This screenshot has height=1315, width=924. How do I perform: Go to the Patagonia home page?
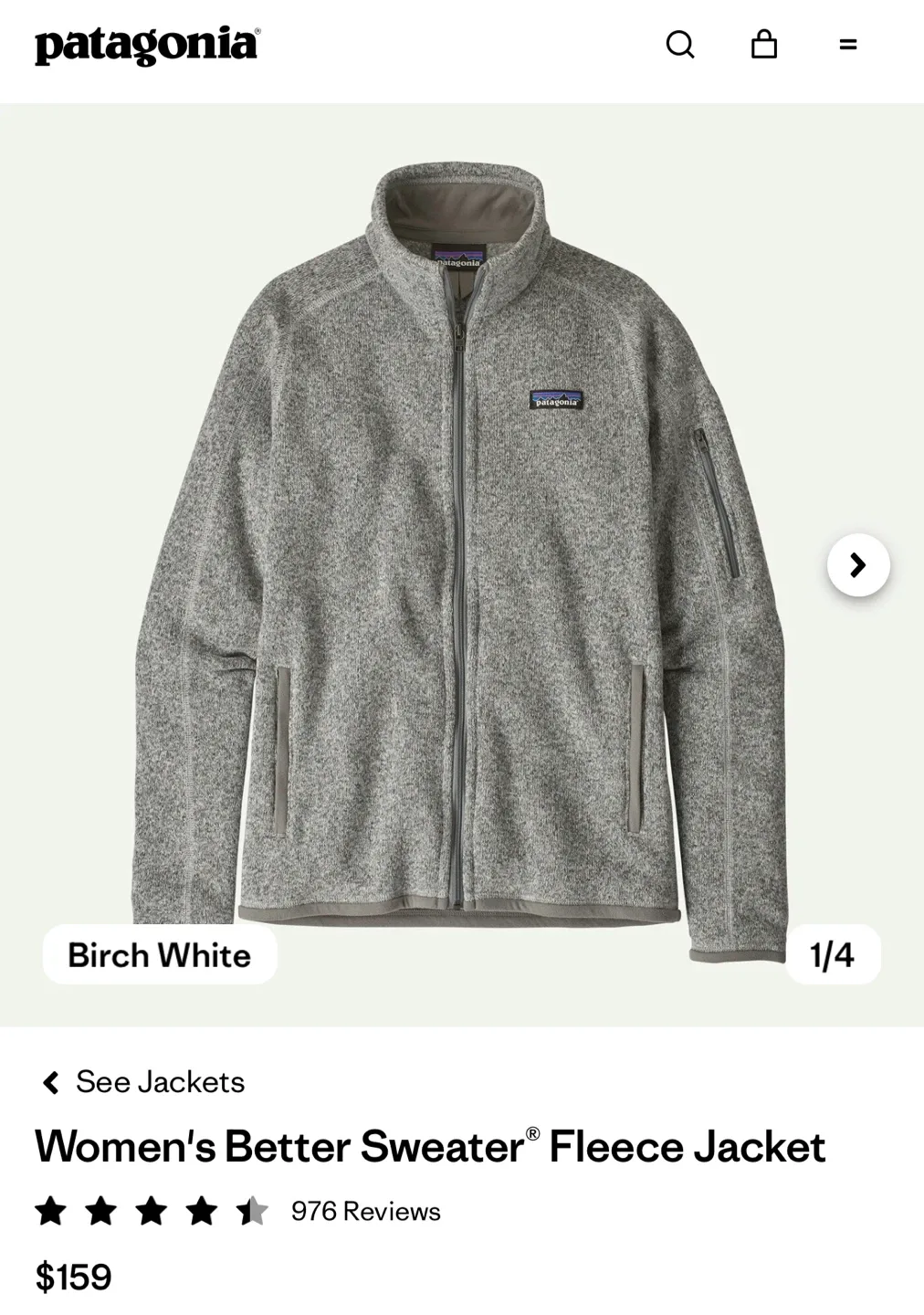(147, 46)
